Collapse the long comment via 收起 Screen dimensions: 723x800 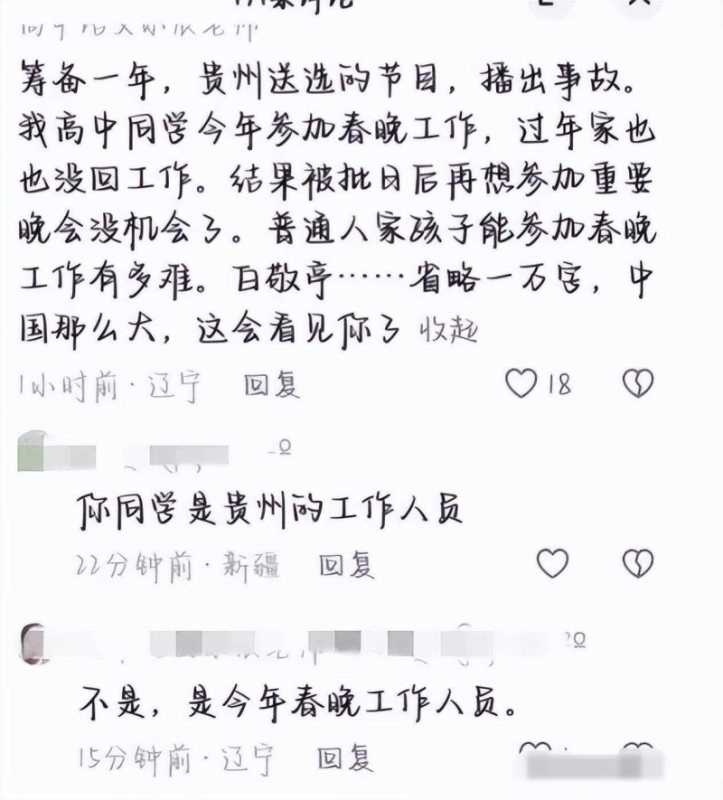point(449,331)
